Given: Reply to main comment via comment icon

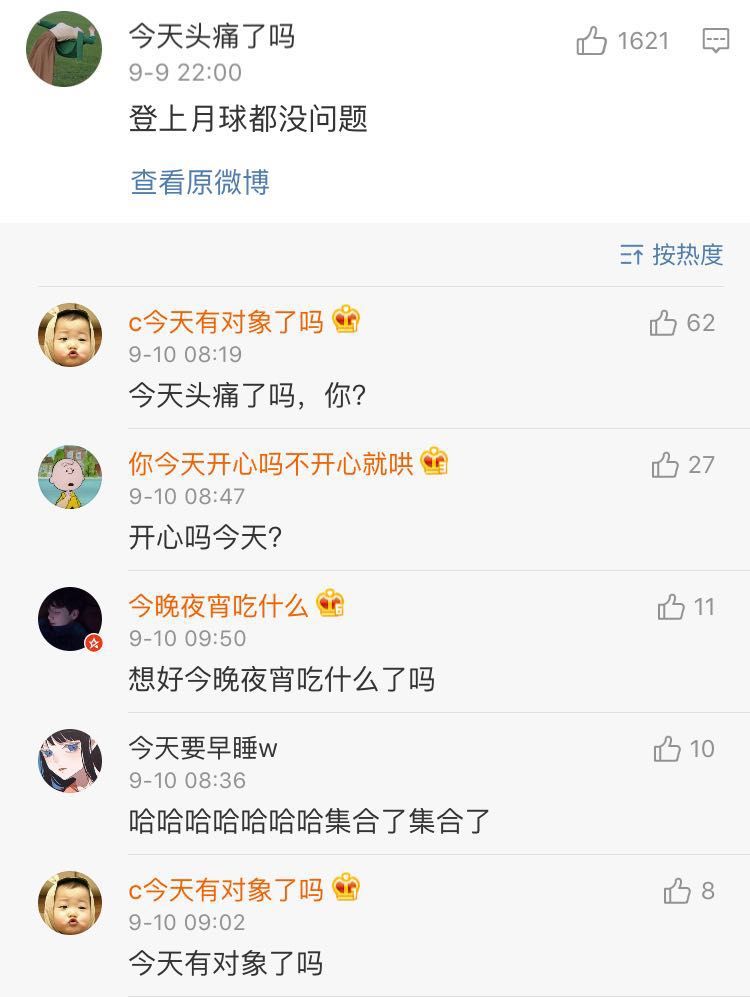Looking at the screenshot, I should (x=715, y=41).
